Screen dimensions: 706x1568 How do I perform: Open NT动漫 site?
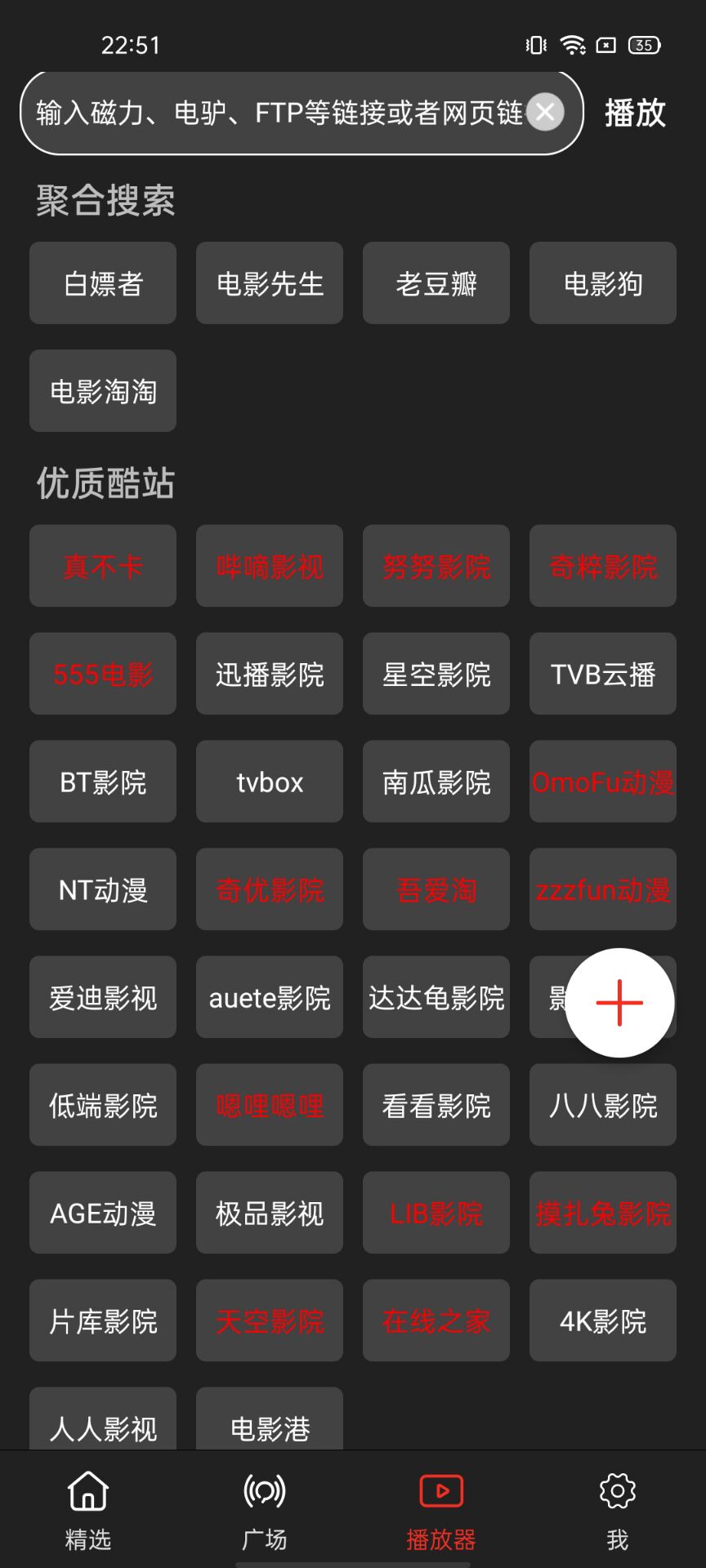(103, 889)
